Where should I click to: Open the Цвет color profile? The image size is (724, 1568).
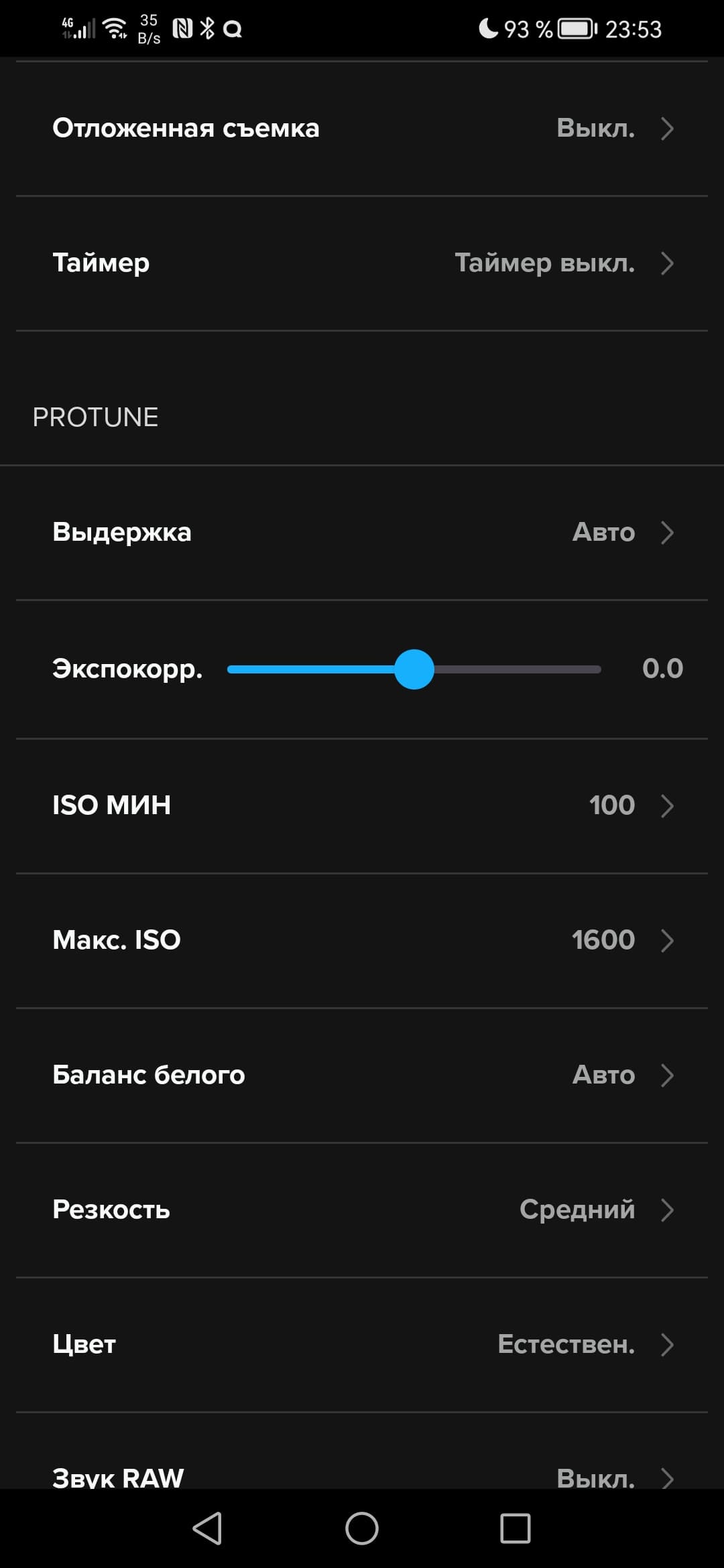point(362,1344)
